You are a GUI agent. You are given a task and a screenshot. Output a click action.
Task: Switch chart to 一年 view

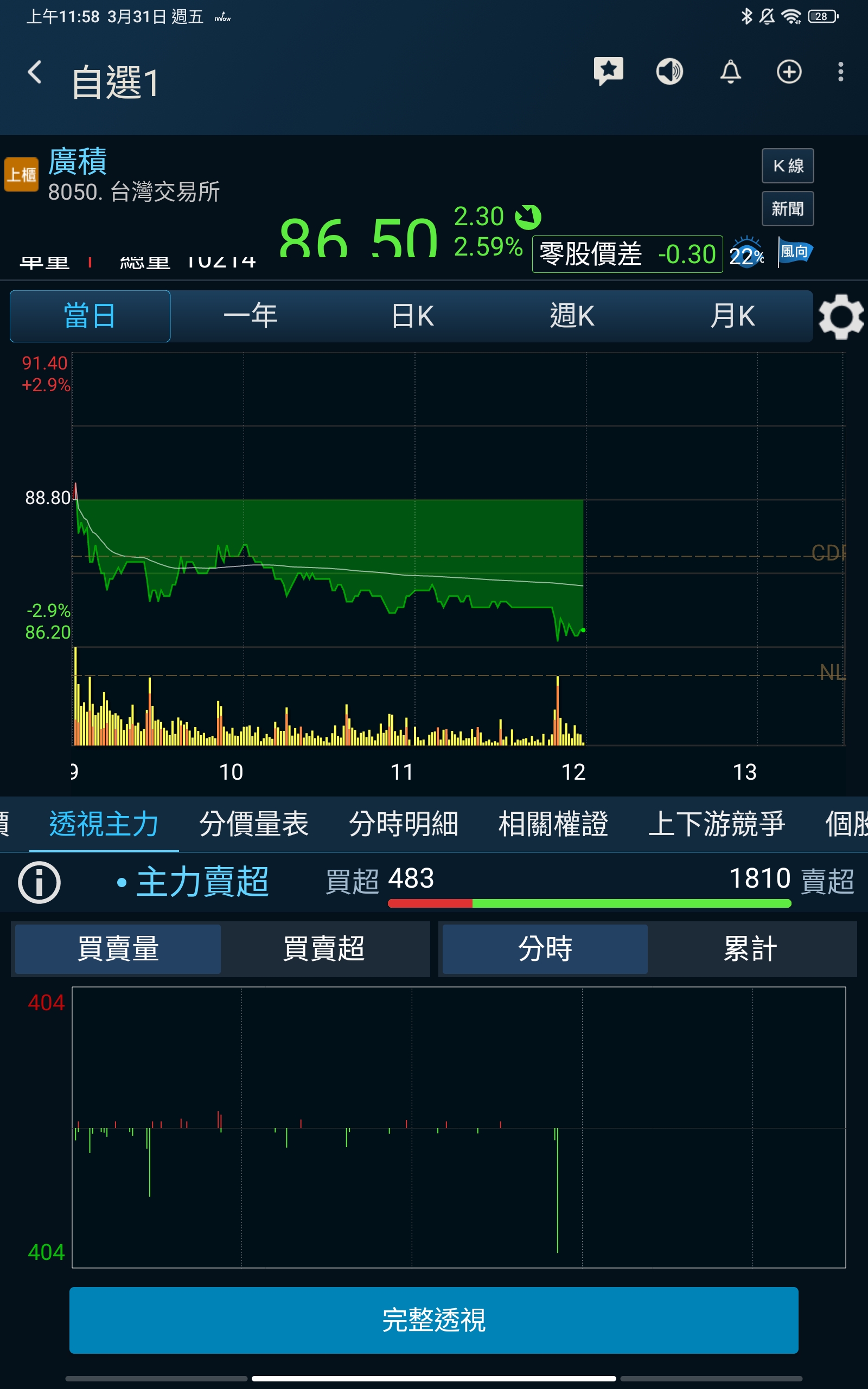pos(250,316)
